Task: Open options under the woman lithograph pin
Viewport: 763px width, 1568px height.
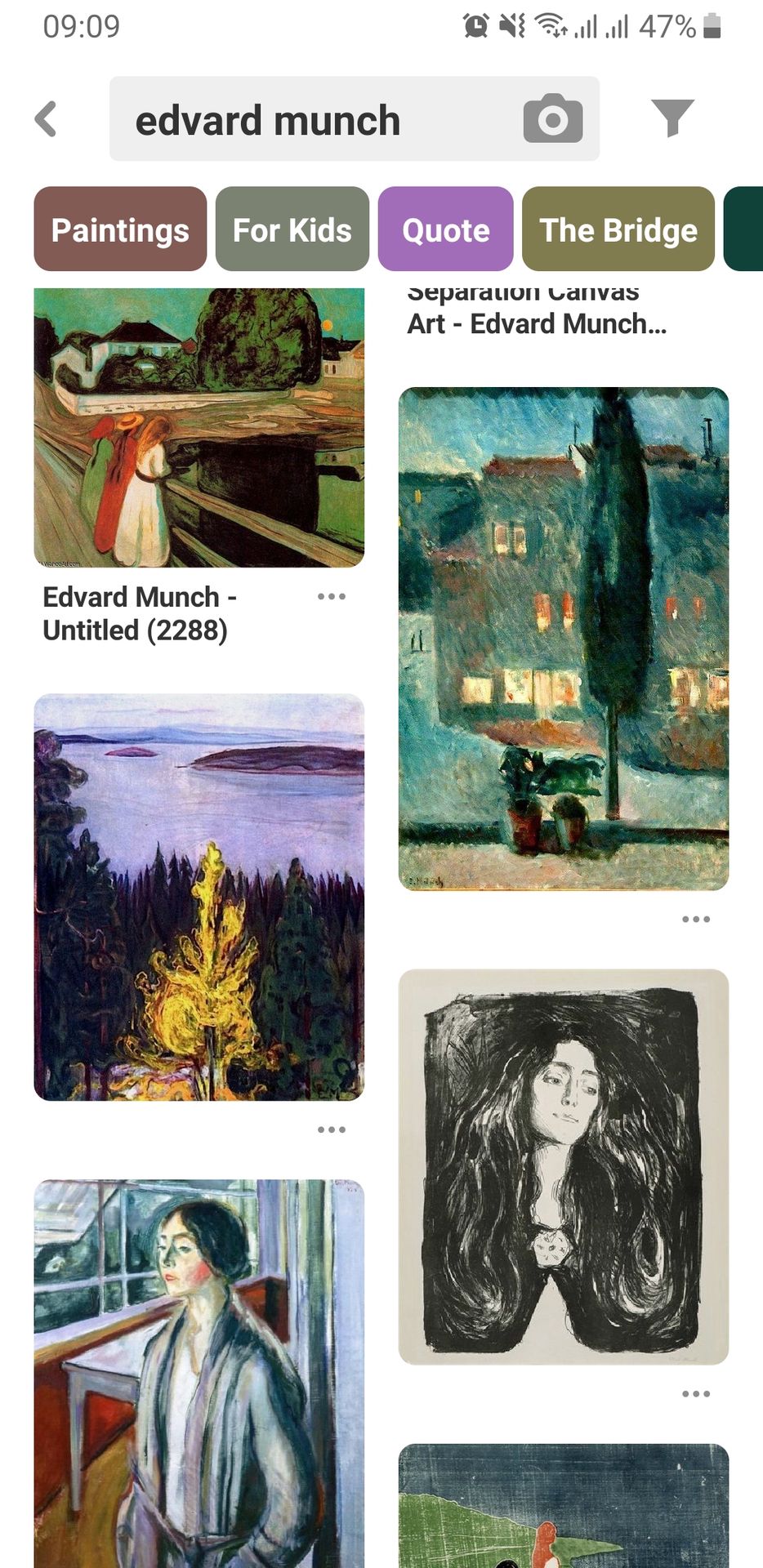Action: (x=695, y=1394)
